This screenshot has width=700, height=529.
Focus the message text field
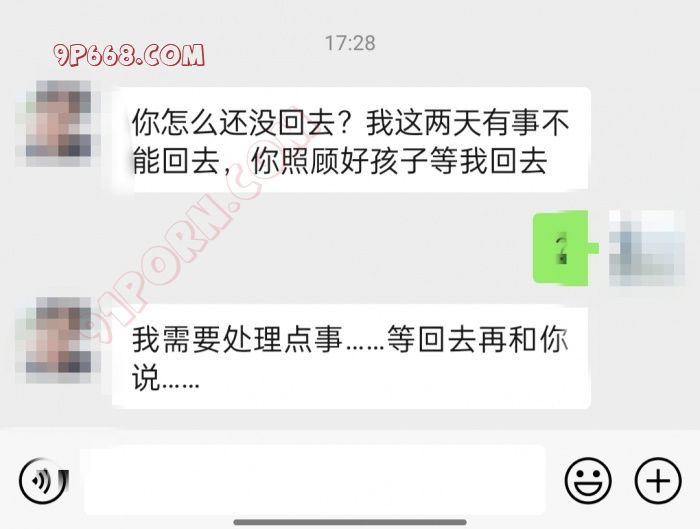pyautogui.click(x=315, y=481)
